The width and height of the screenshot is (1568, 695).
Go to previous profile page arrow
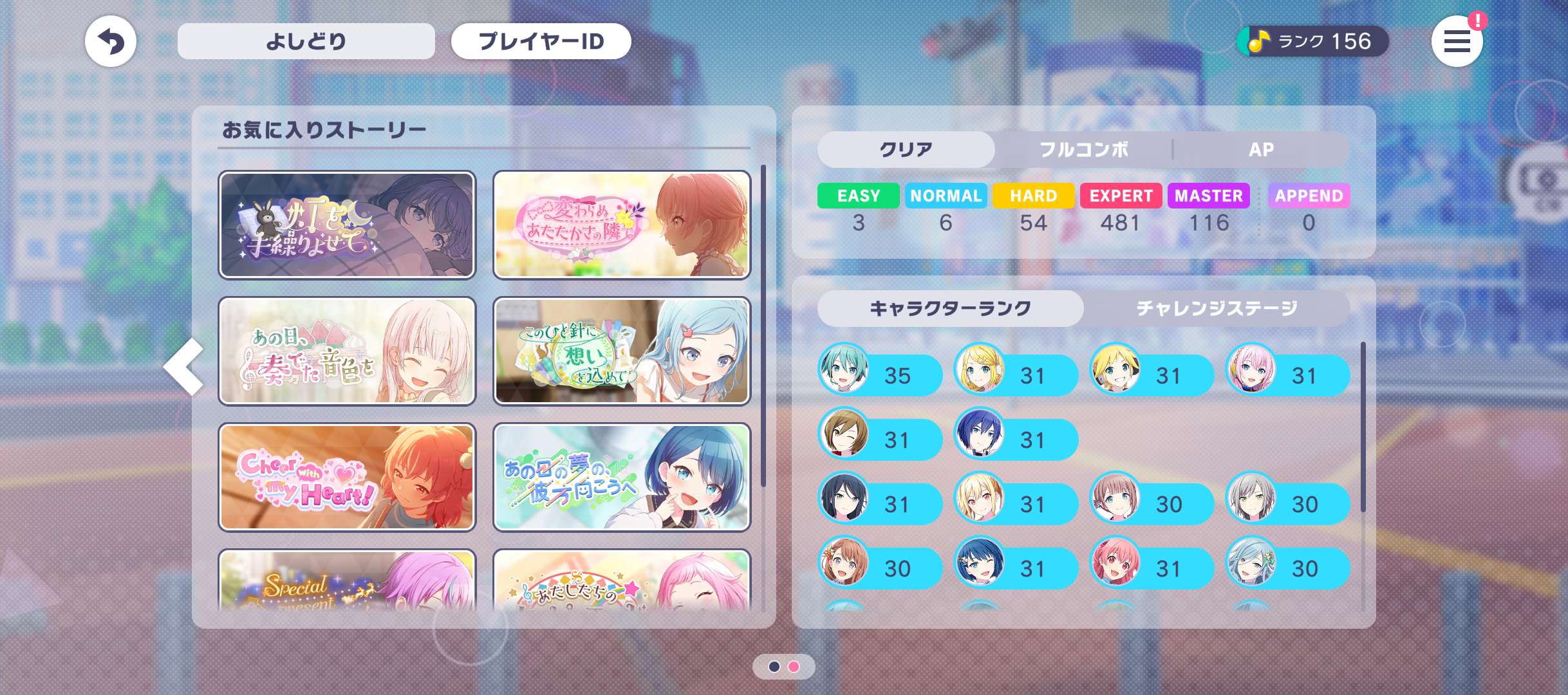(184, 367)
